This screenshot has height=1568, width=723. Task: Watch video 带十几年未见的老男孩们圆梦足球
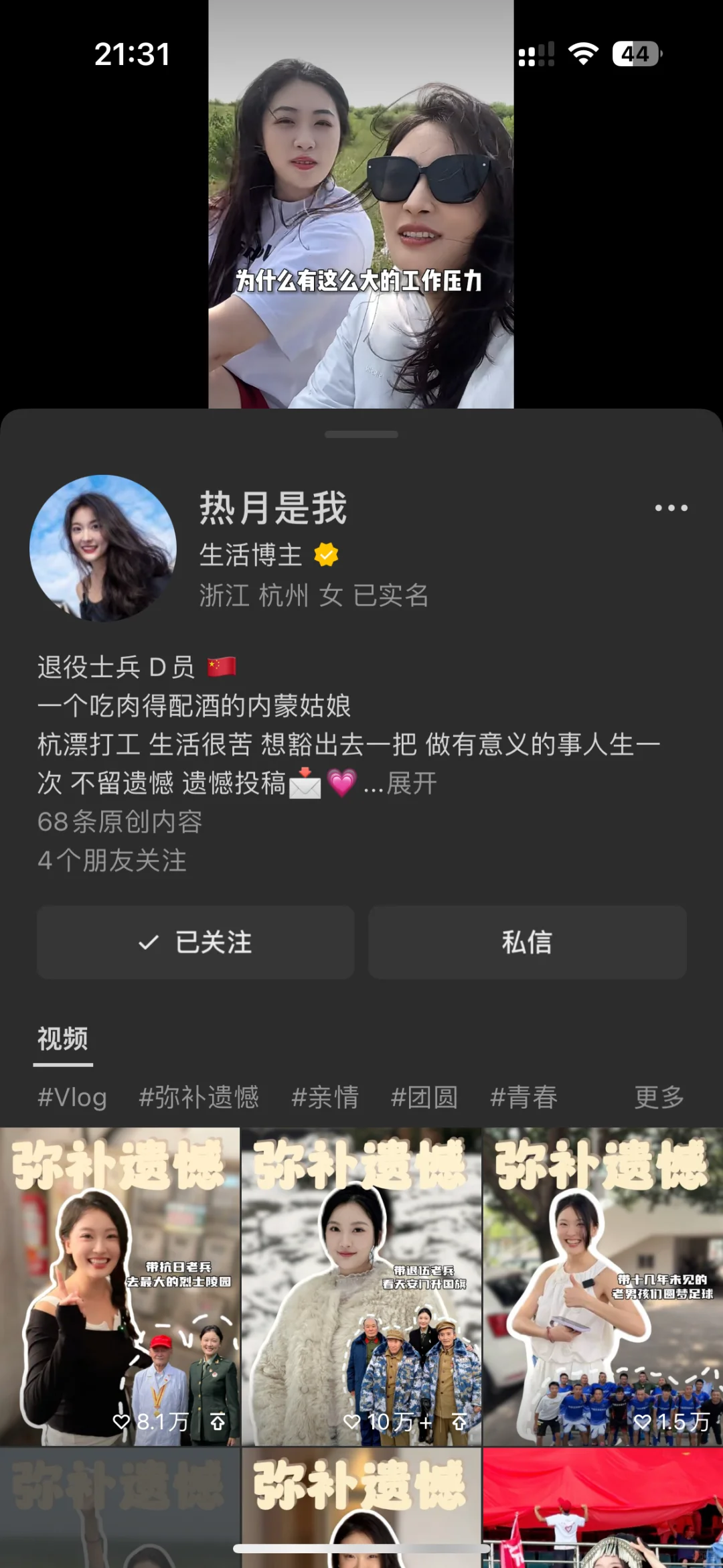(x=602, y=1286)
